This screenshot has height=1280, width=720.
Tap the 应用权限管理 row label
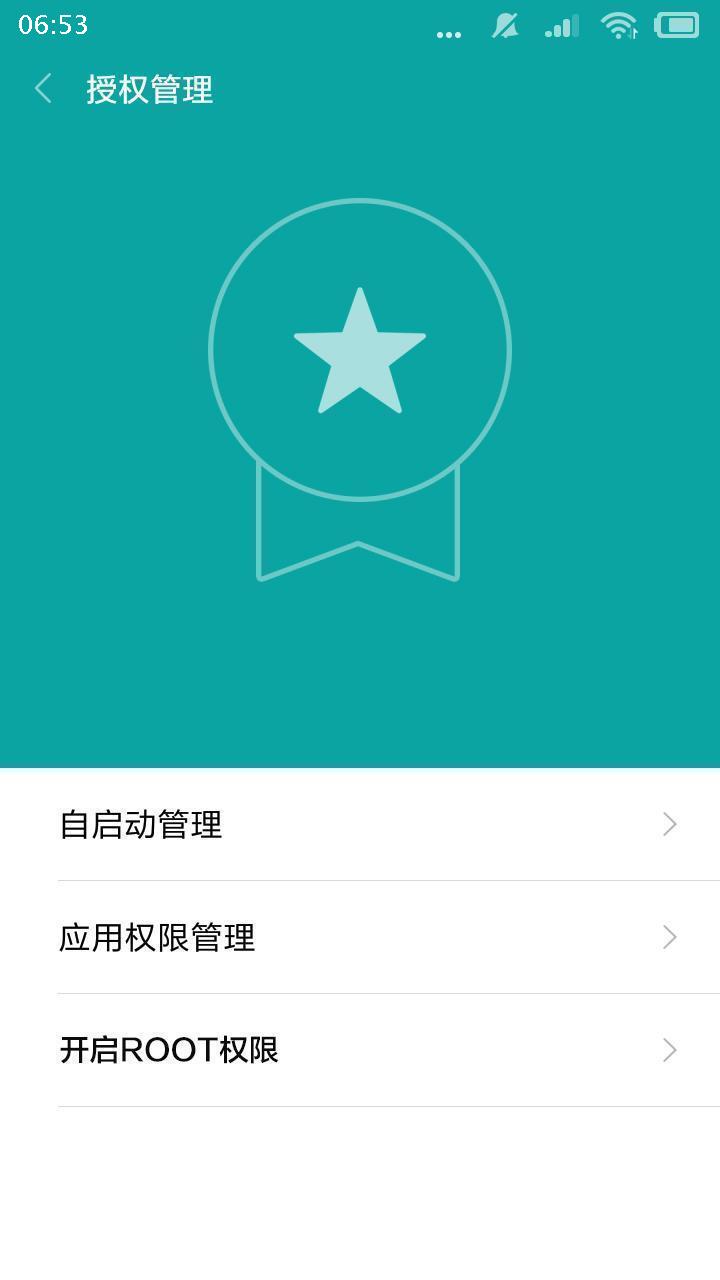click(x=157, y=938)
